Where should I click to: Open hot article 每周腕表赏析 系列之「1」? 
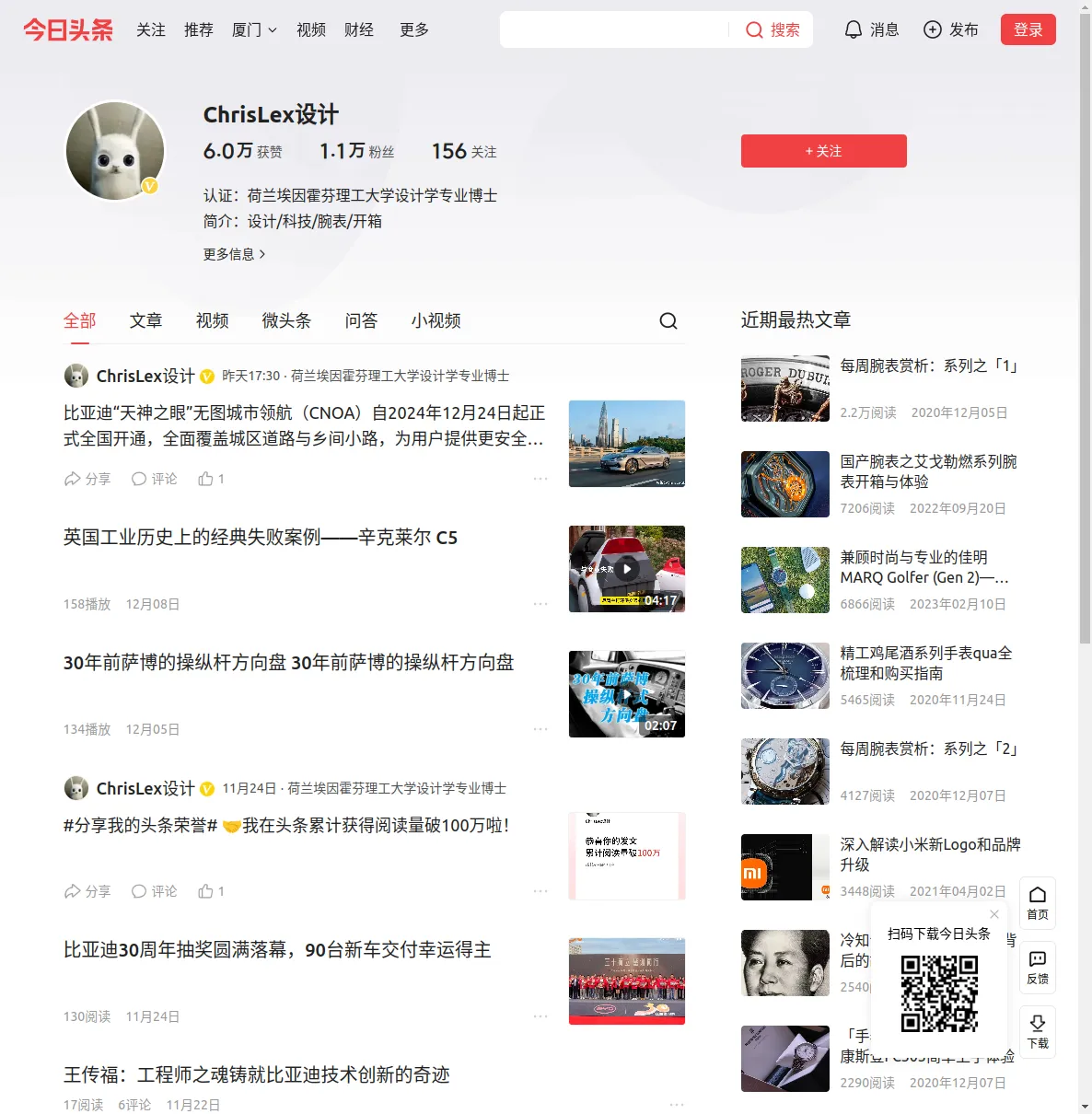(x=929, y=366)
